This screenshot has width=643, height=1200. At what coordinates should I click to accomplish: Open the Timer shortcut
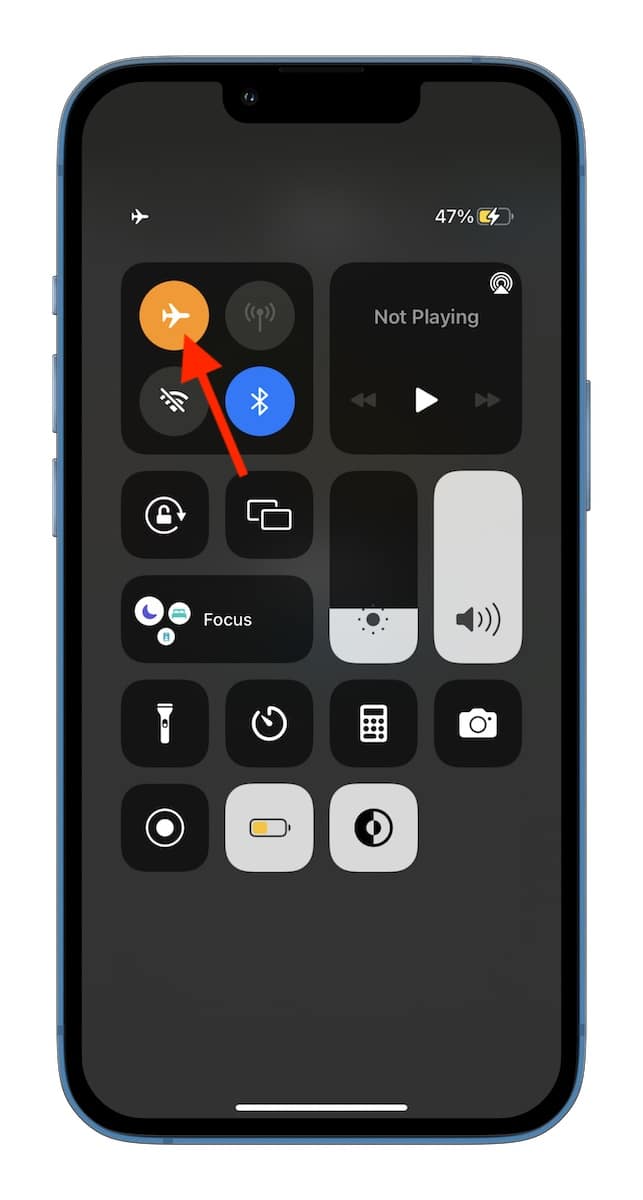[x=269, y=723]
